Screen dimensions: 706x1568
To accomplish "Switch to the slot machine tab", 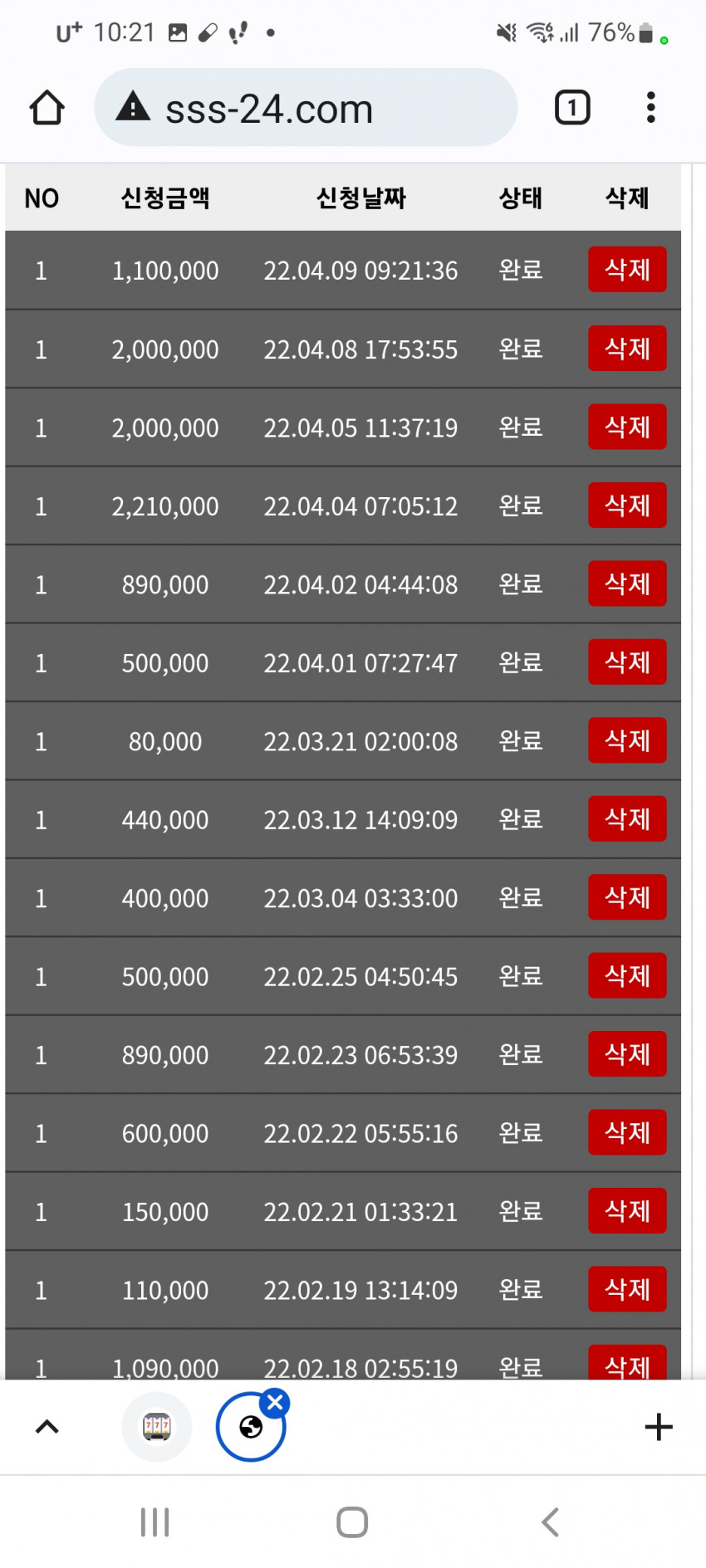I will [x=157, y=1427].
